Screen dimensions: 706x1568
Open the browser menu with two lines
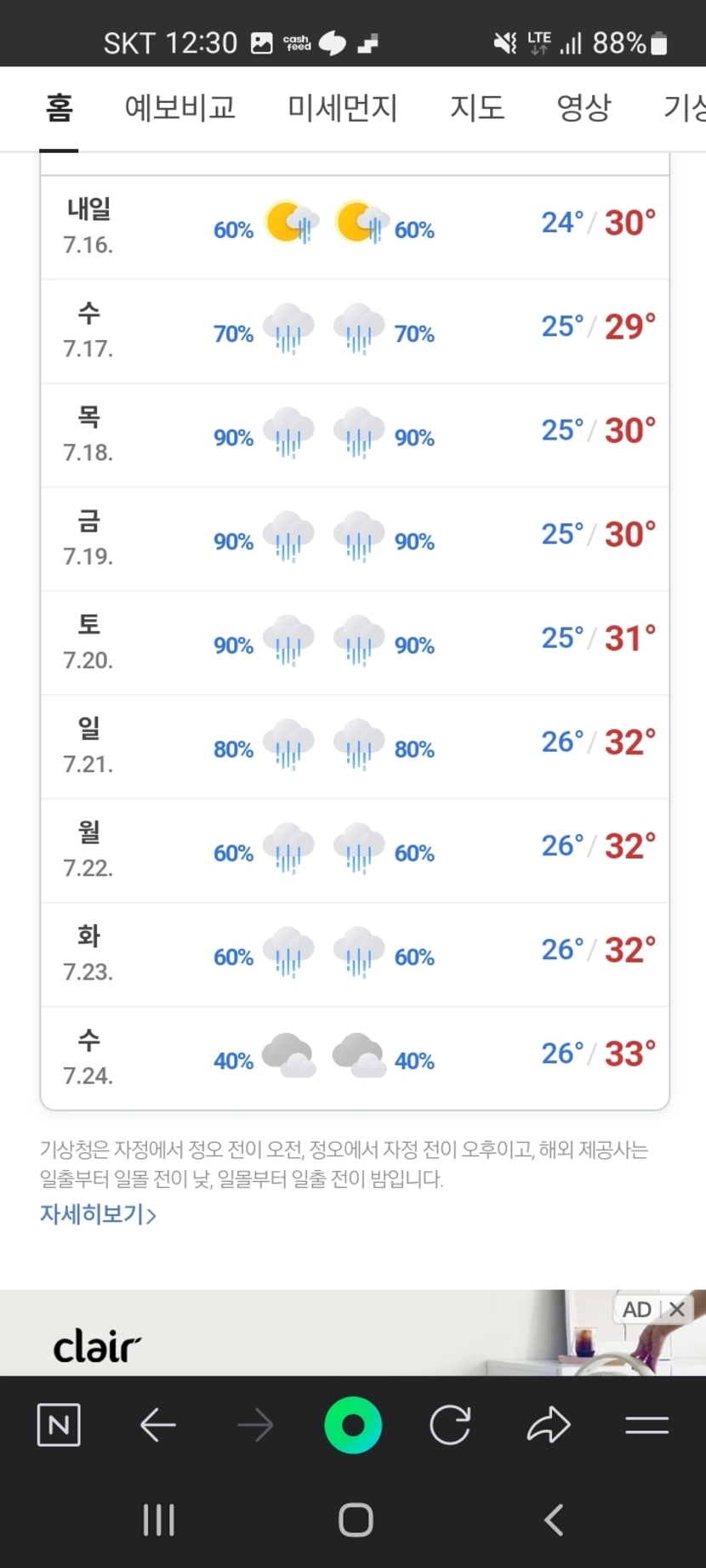646,1425
